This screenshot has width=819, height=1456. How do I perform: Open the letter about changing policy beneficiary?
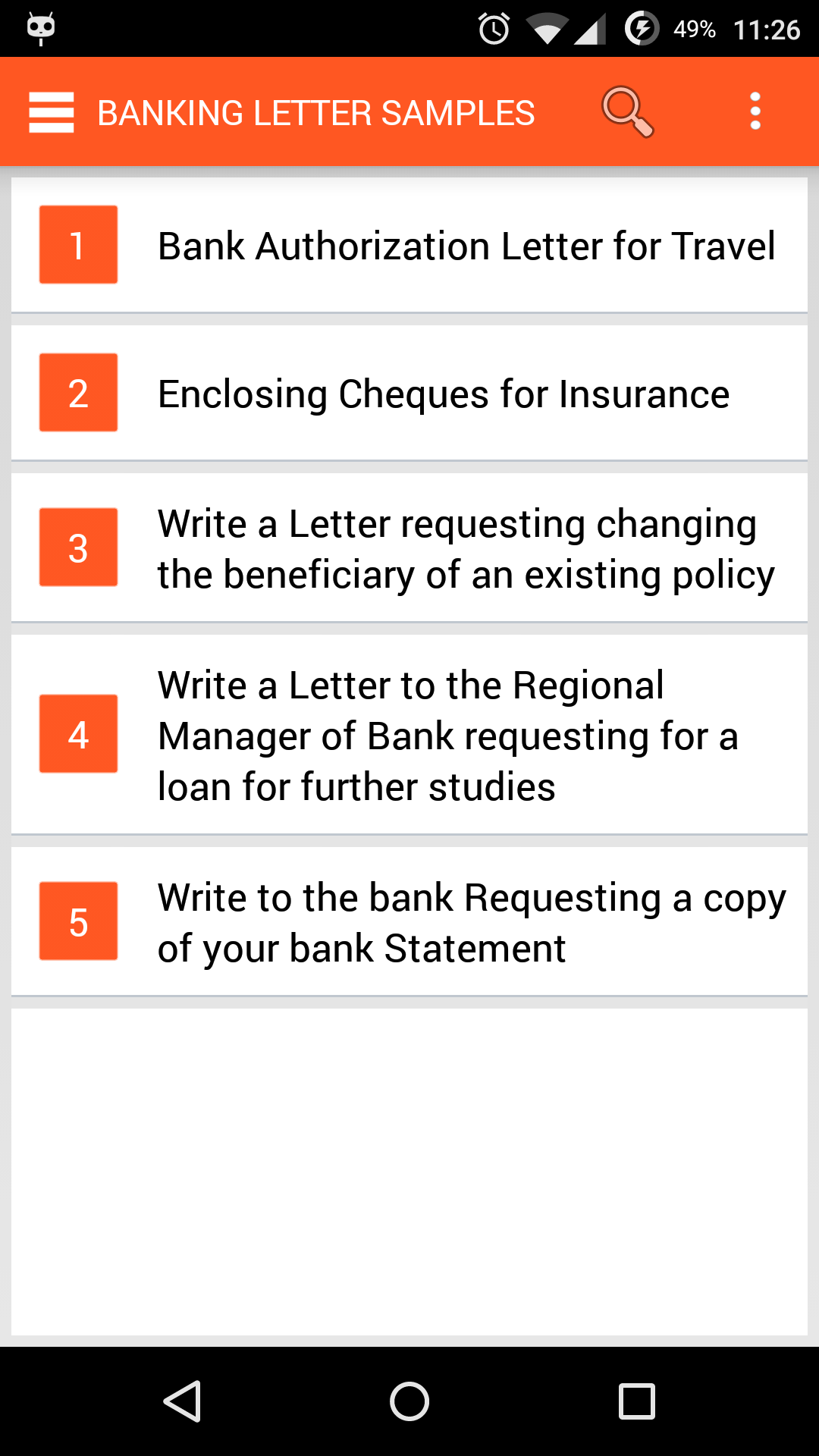(457, 547)
